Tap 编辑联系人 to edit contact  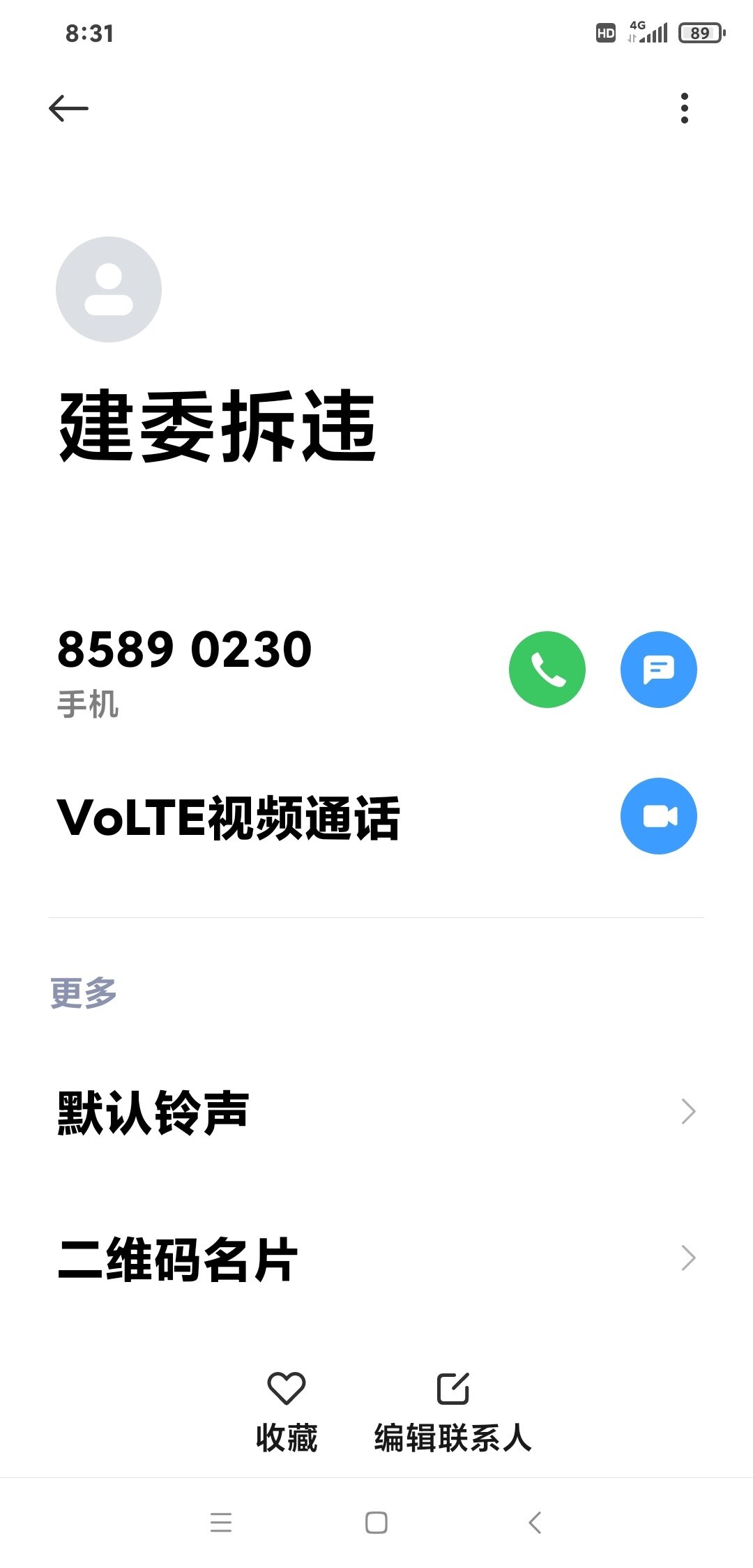tap(453, 1412)
